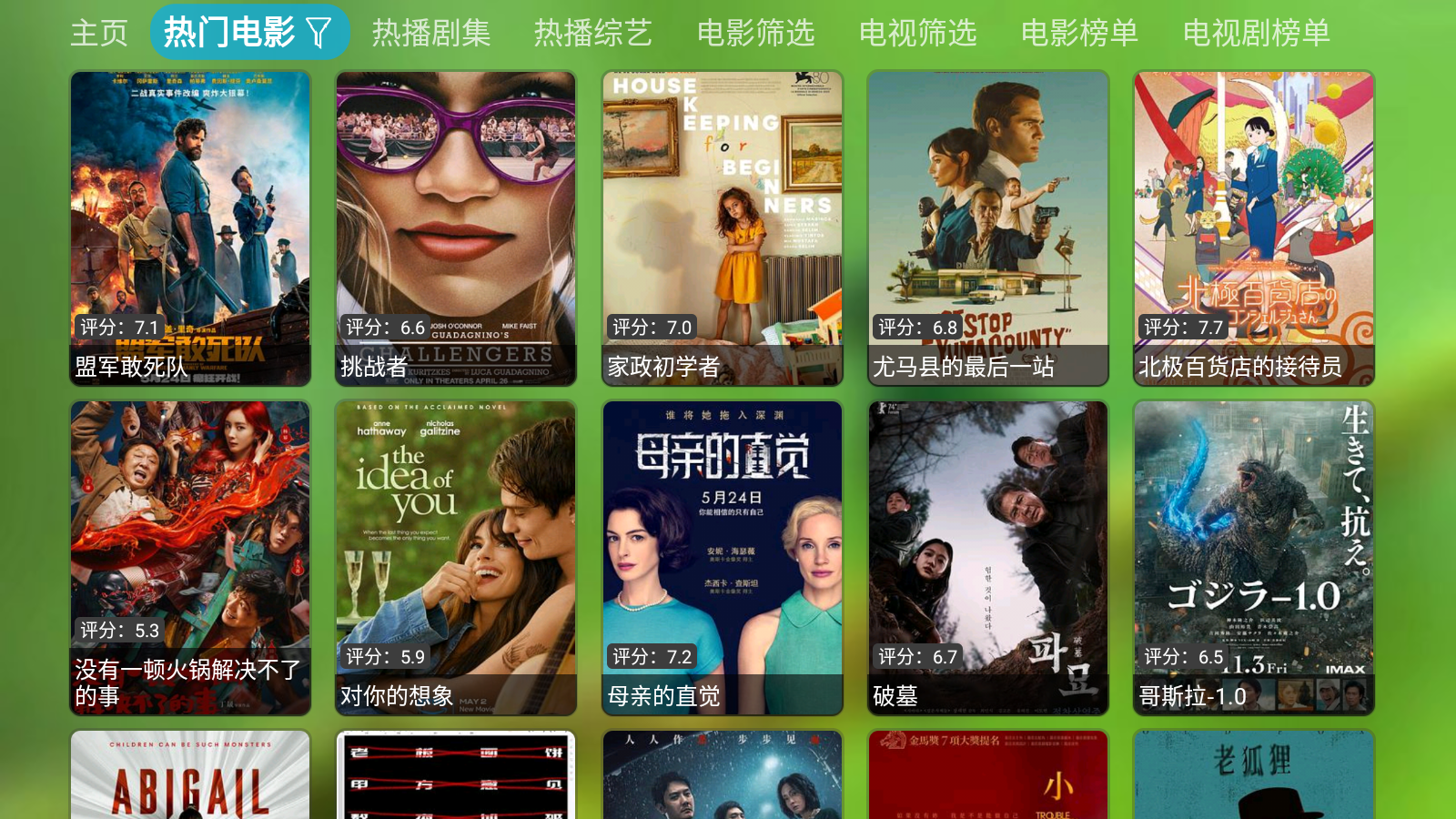Image resolution: width=1456 pixels, height=819 pixels.
Task: Go to the 主页 tab
Action: 99,33
